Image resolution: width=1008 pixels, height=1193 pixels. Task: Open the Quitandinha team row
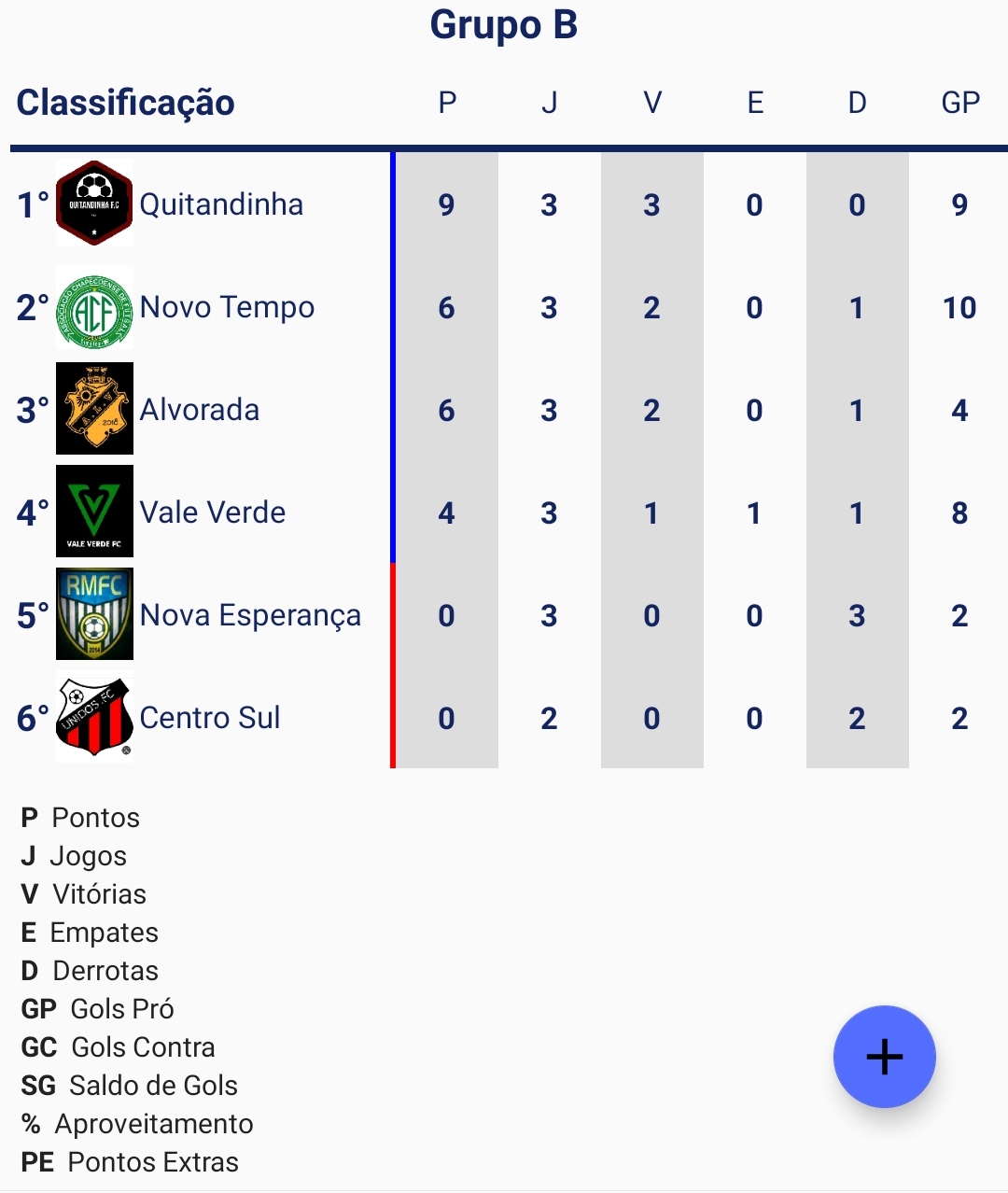221,204
